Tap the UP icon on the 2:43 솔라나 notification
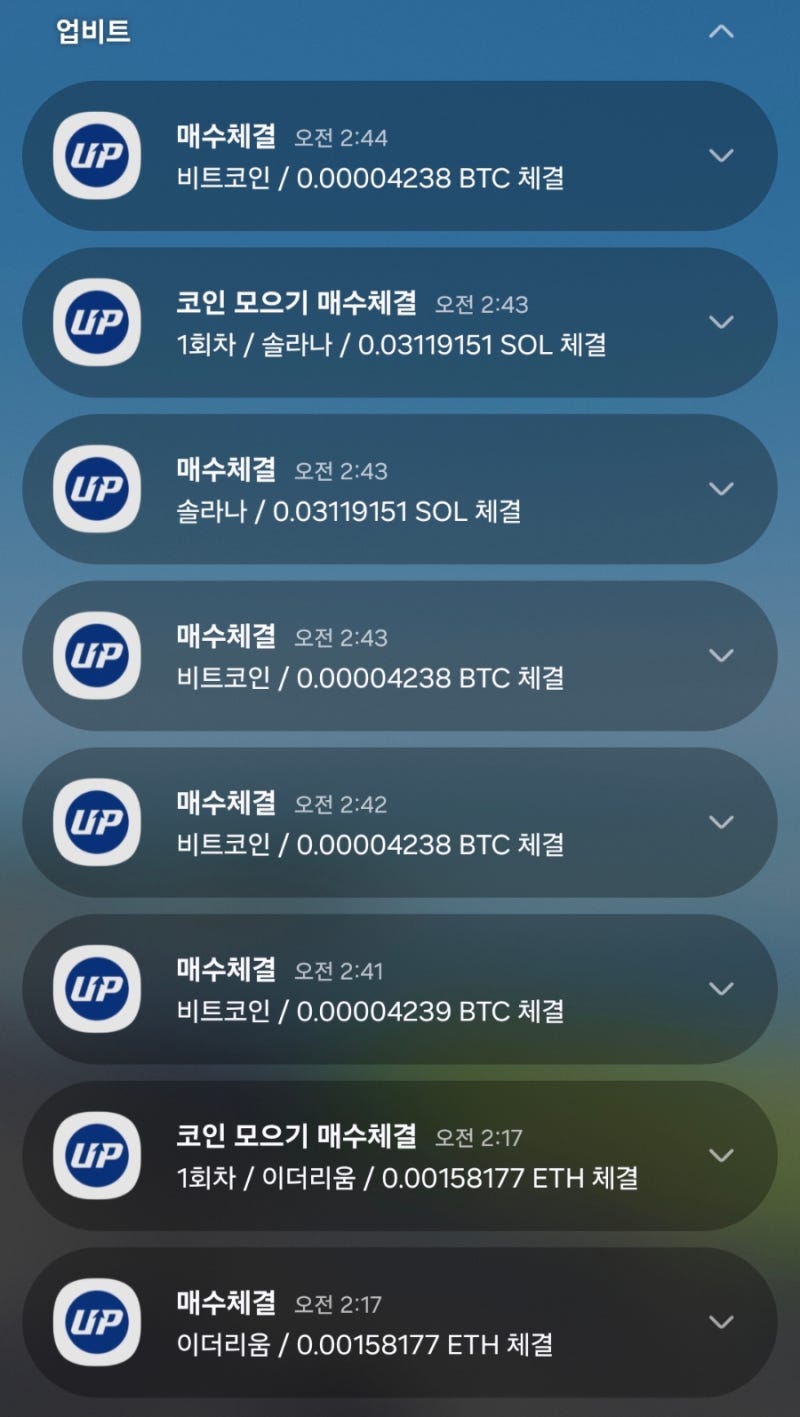 click(x=95, y=489)
